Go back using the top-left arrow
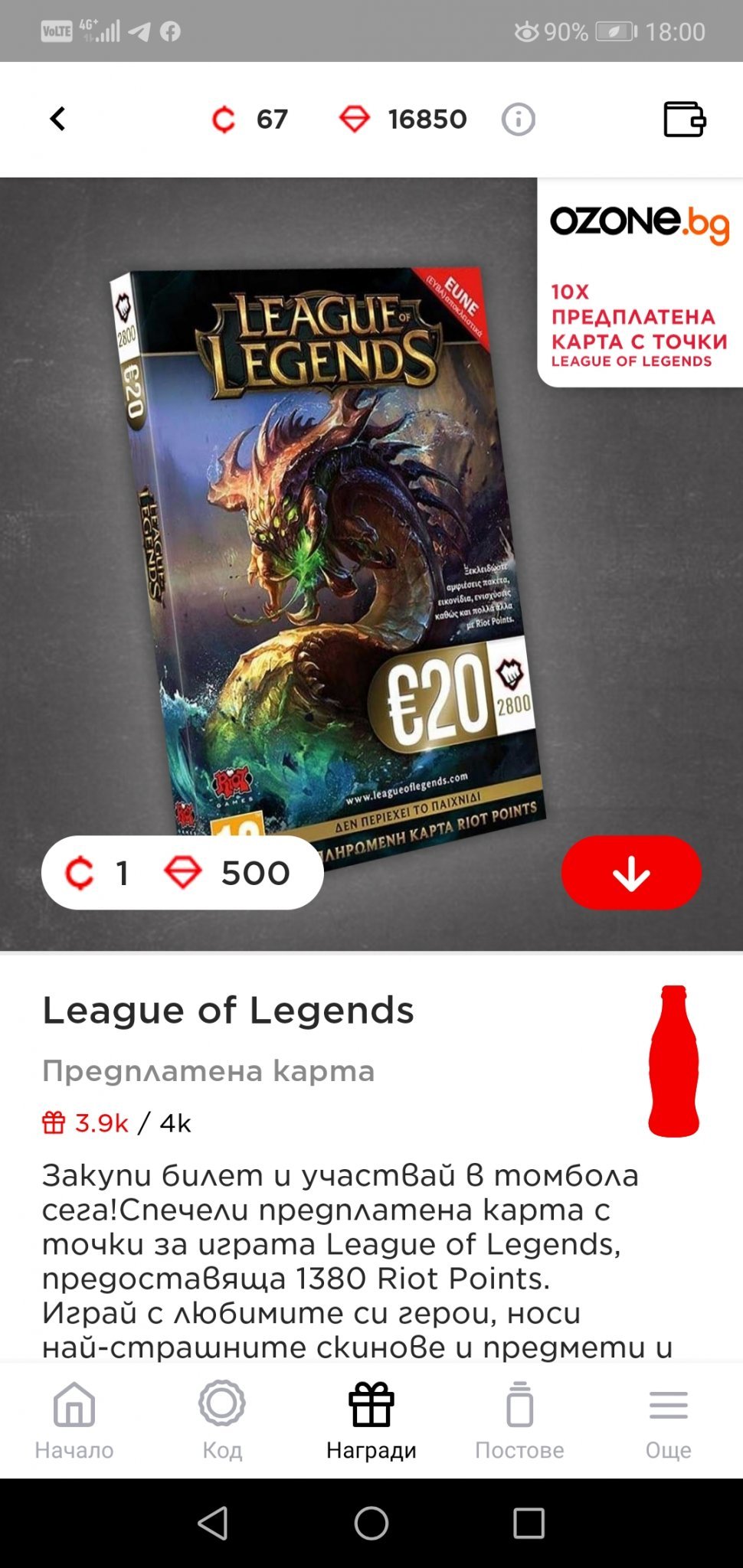Viewport: 743px width, 1568px height. tap(57, 119)
